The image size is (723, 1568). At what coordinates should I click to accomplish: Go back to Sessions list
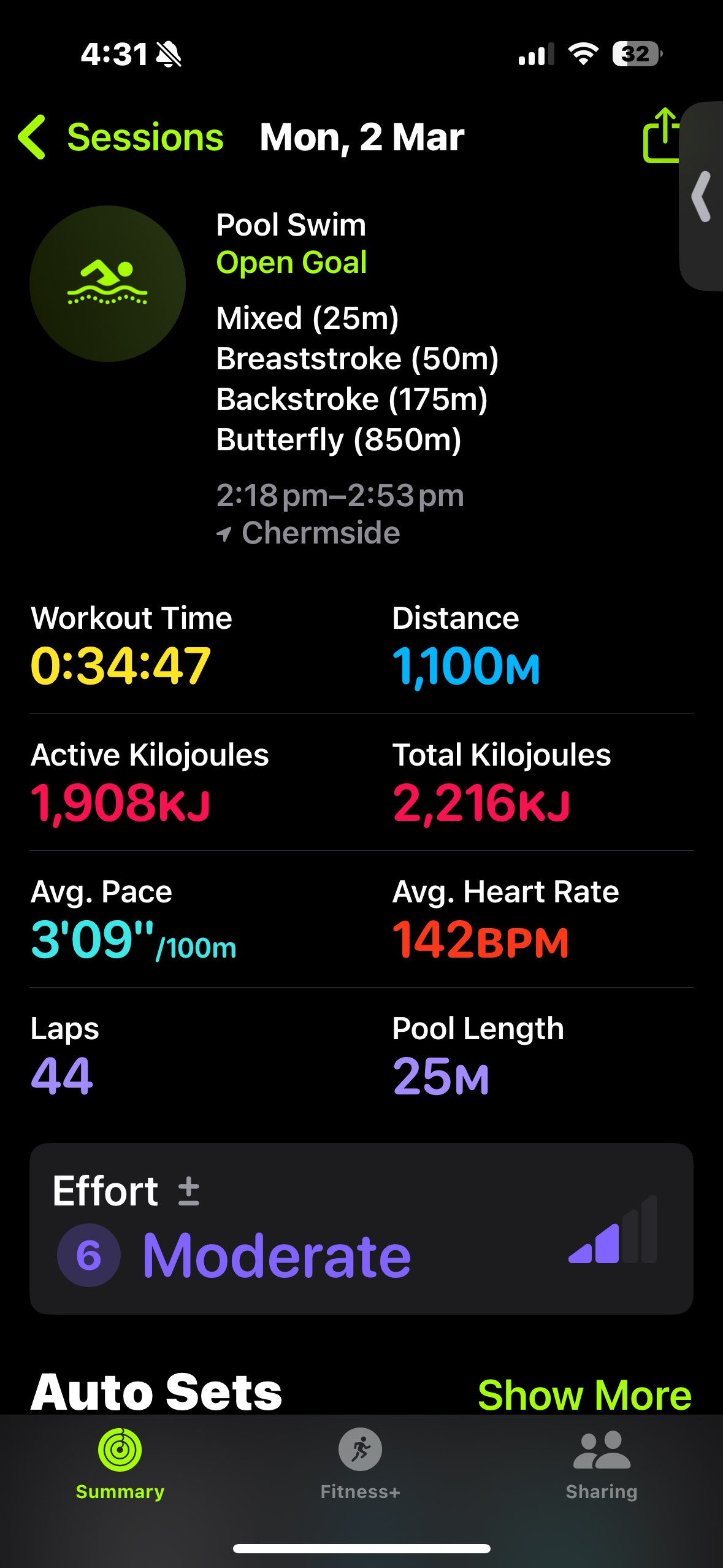click(x=121, y=137)
